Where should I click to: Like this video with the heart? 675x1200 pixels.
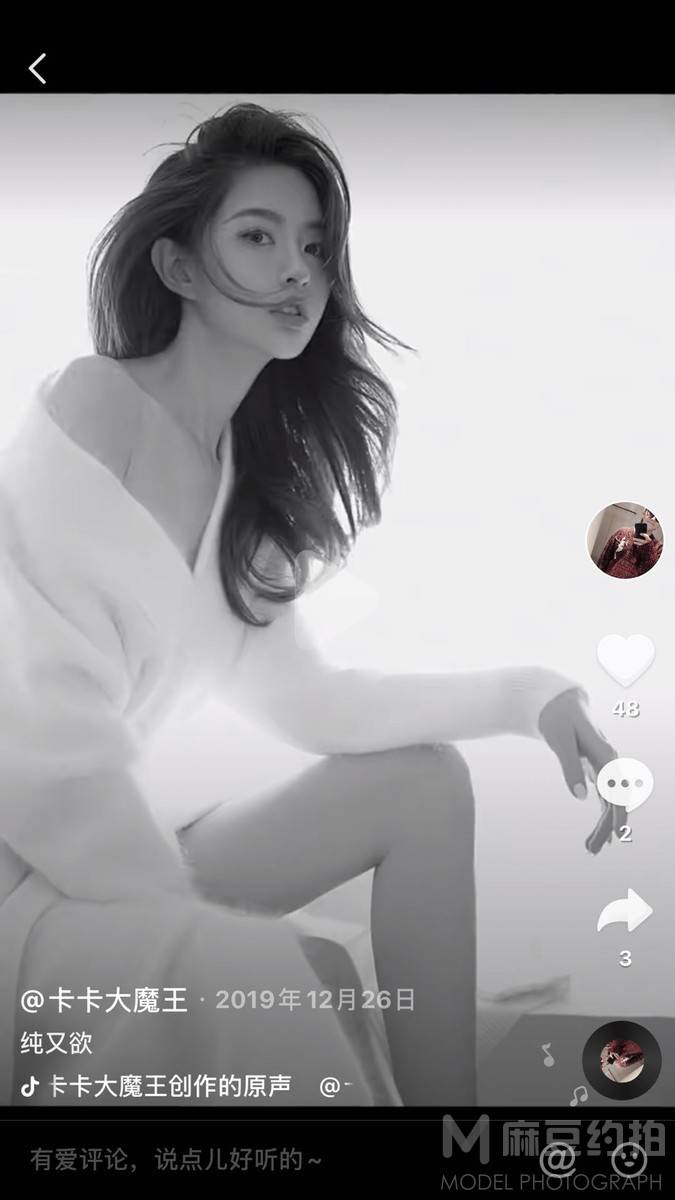[x=625, y=661]
